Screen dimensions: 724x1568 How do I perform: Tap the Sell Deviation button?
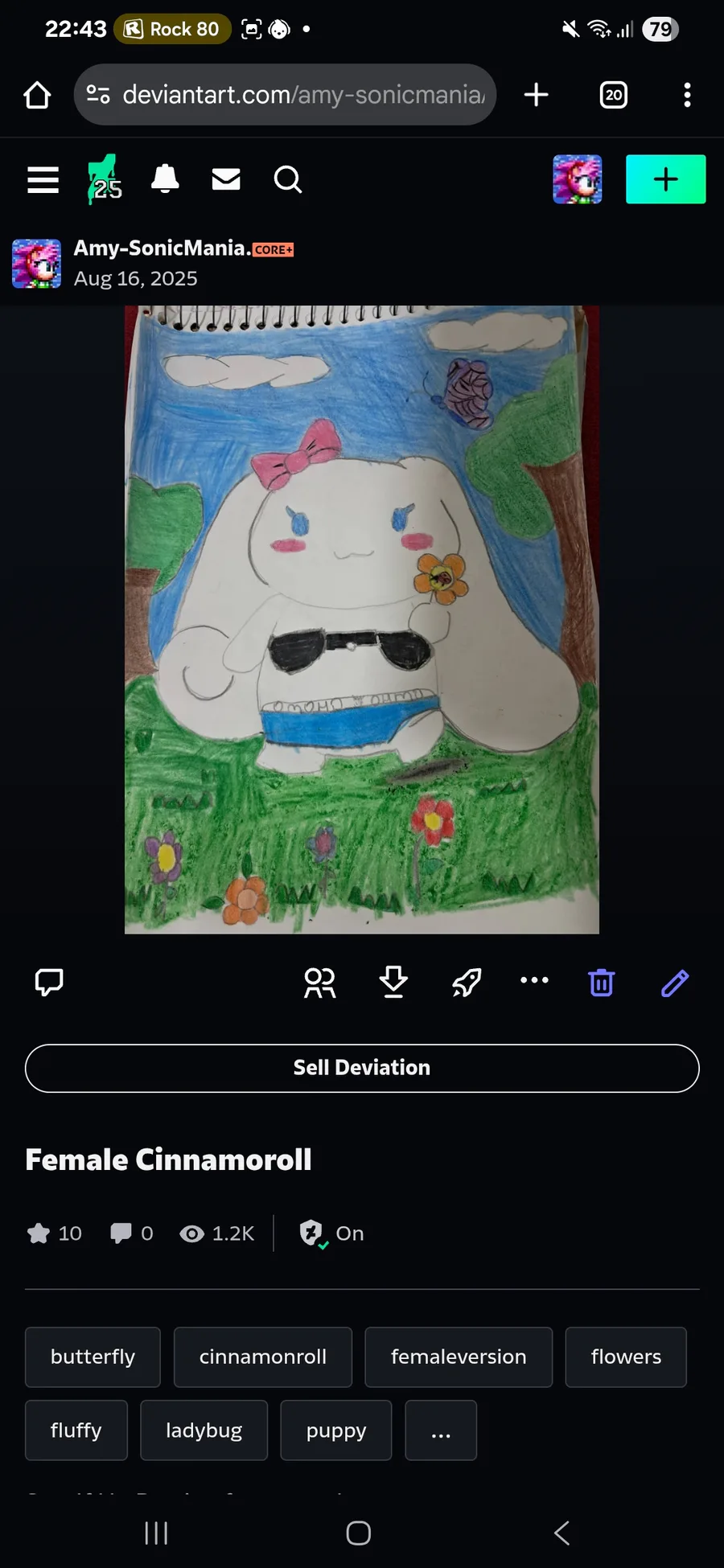tap(362, 1068)
